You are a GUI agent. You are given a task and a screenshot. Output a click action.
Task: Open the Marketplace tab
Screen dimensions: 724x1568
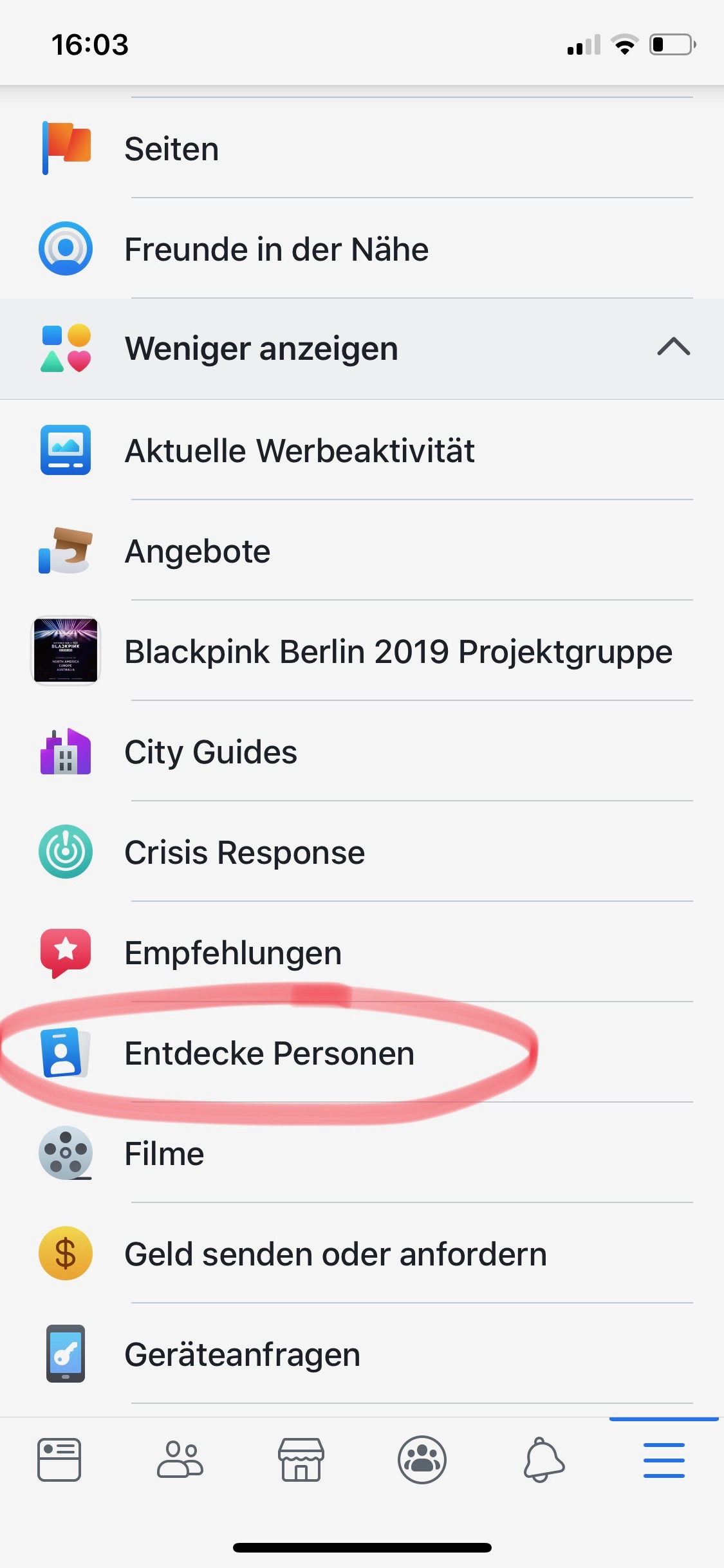(x=301, y=1460)
